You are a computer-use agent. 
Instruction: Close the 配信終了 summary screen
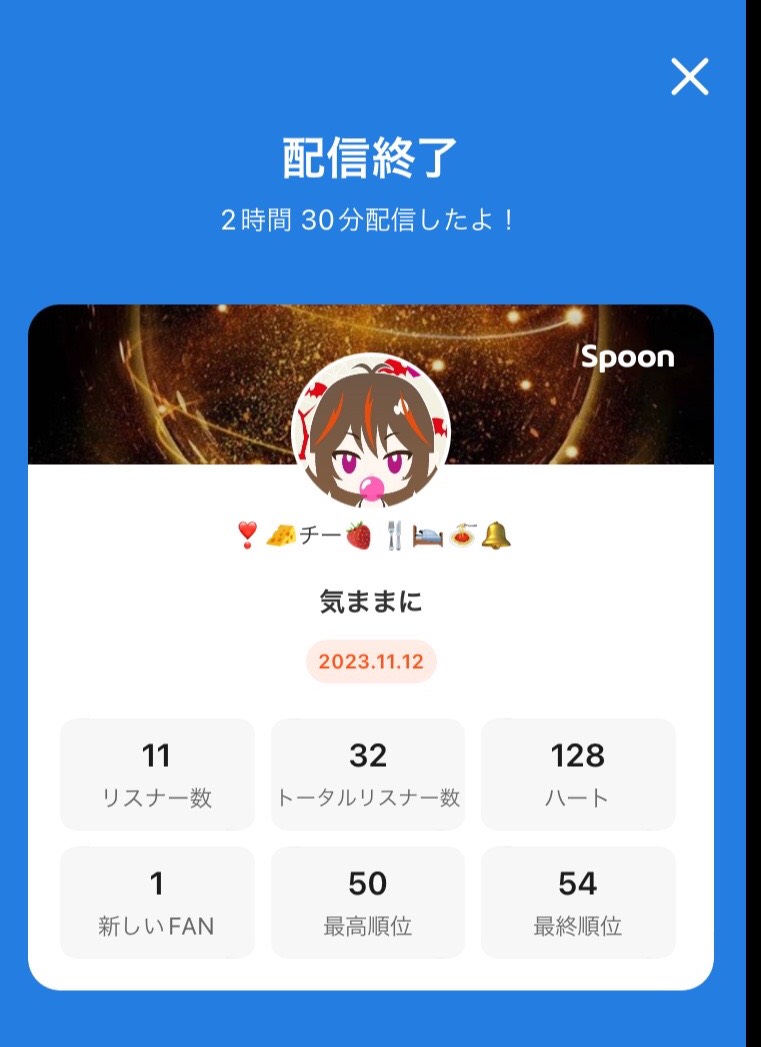tap(689, 76)
